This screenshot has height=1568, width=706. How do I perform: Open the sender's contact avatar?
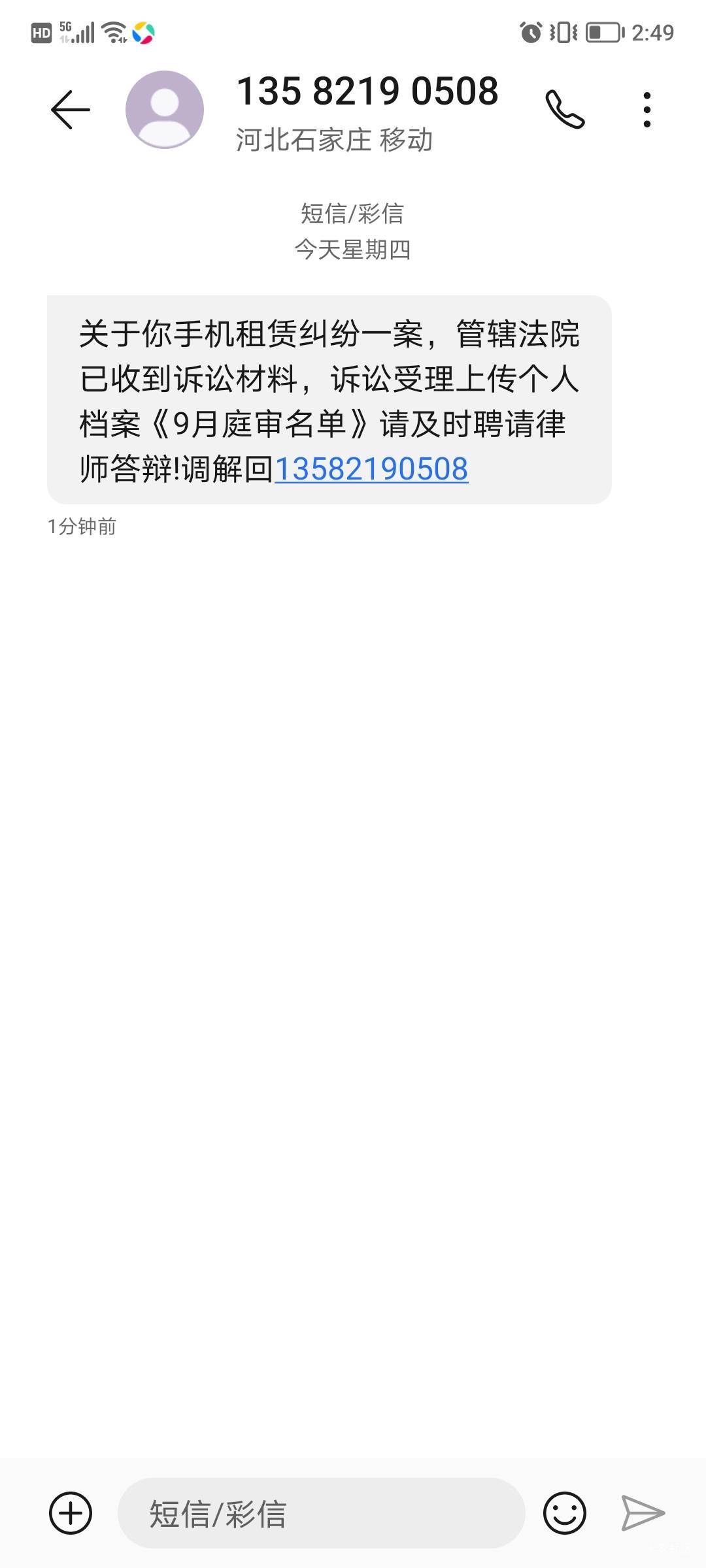point(165,110)
